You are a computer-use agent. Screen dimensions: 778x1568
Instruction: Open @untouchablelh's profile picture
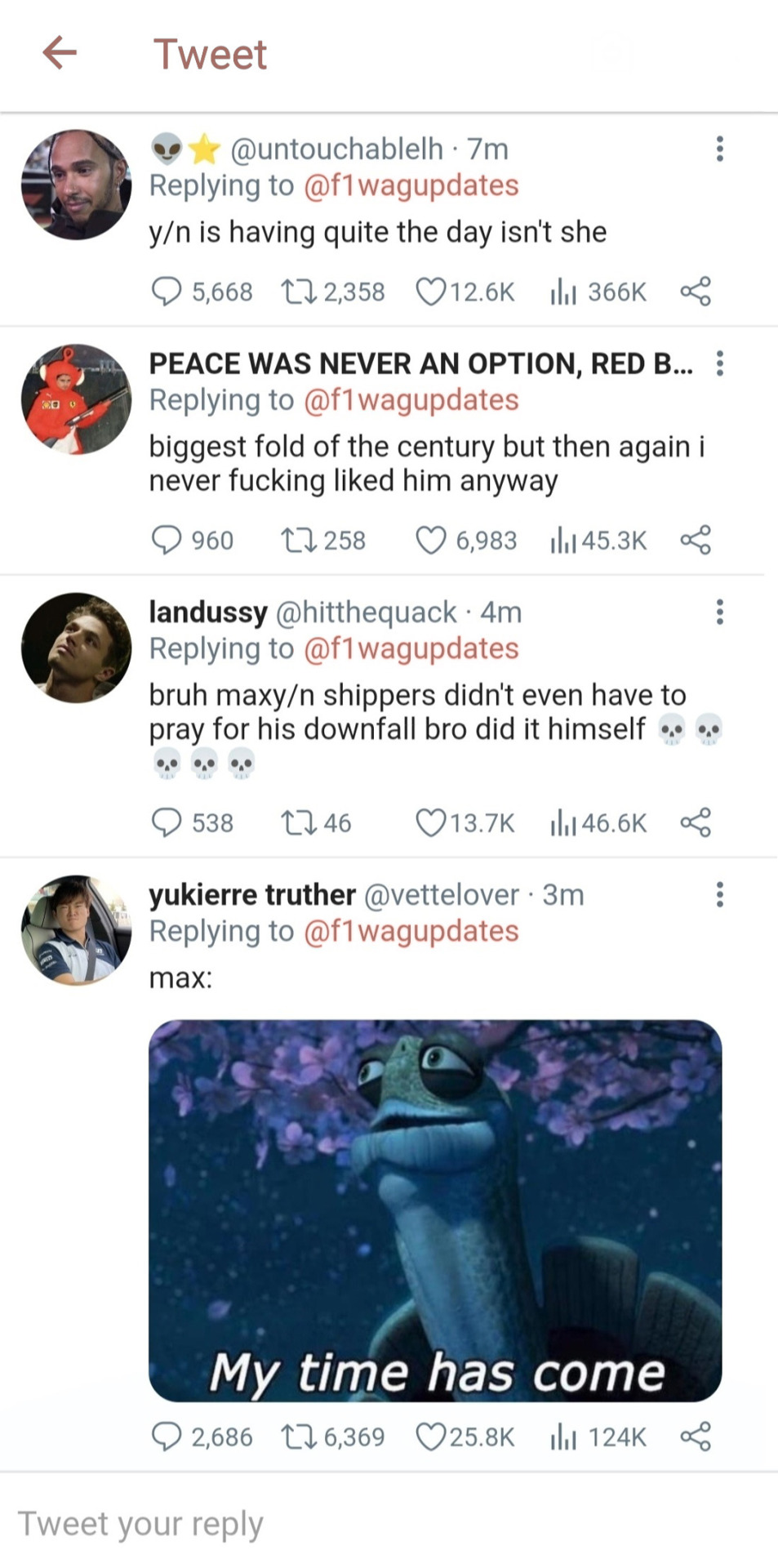[x=76, y=185]
